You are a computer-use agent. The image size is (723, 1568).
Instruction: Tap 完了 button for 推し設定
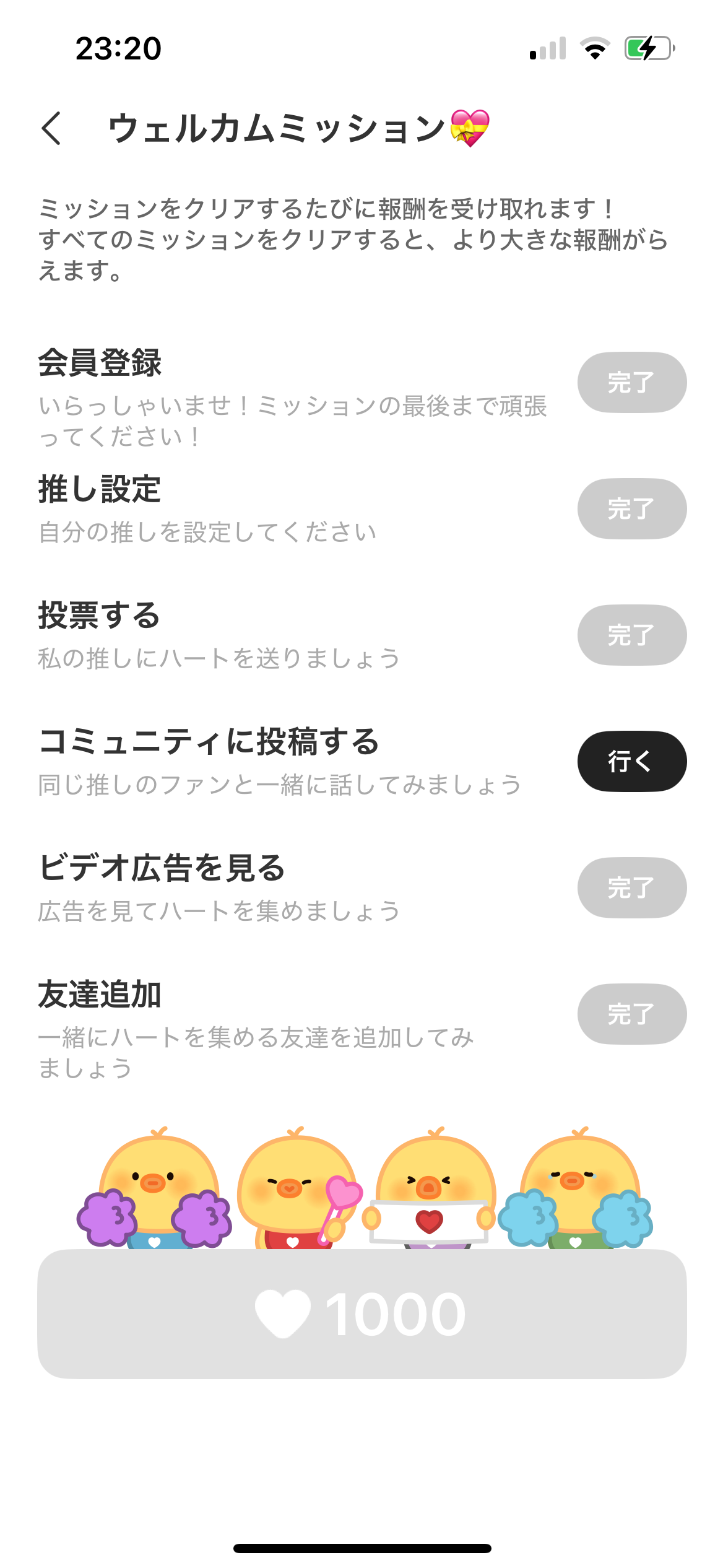coord(631,508)
